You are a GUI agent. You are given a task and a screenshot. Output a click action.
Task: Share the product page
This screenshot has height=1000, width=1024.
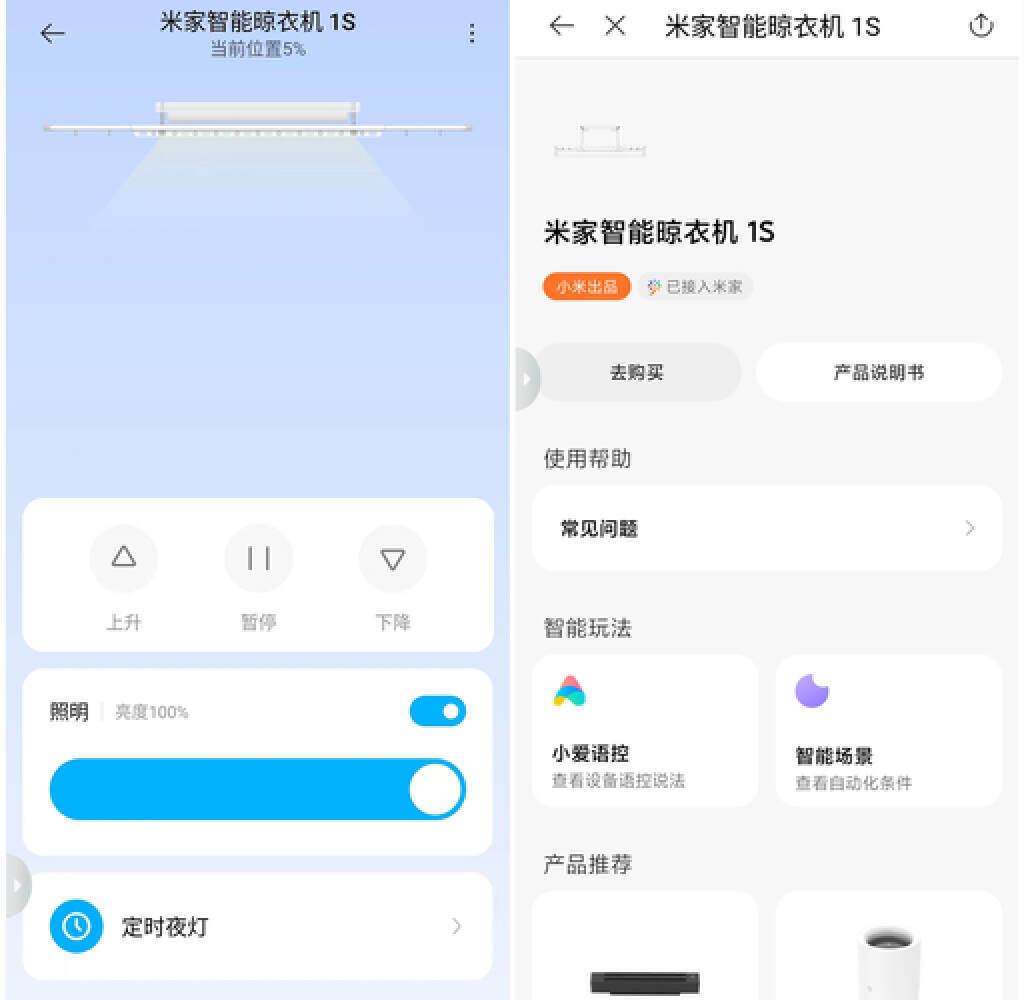pos(981,26)
